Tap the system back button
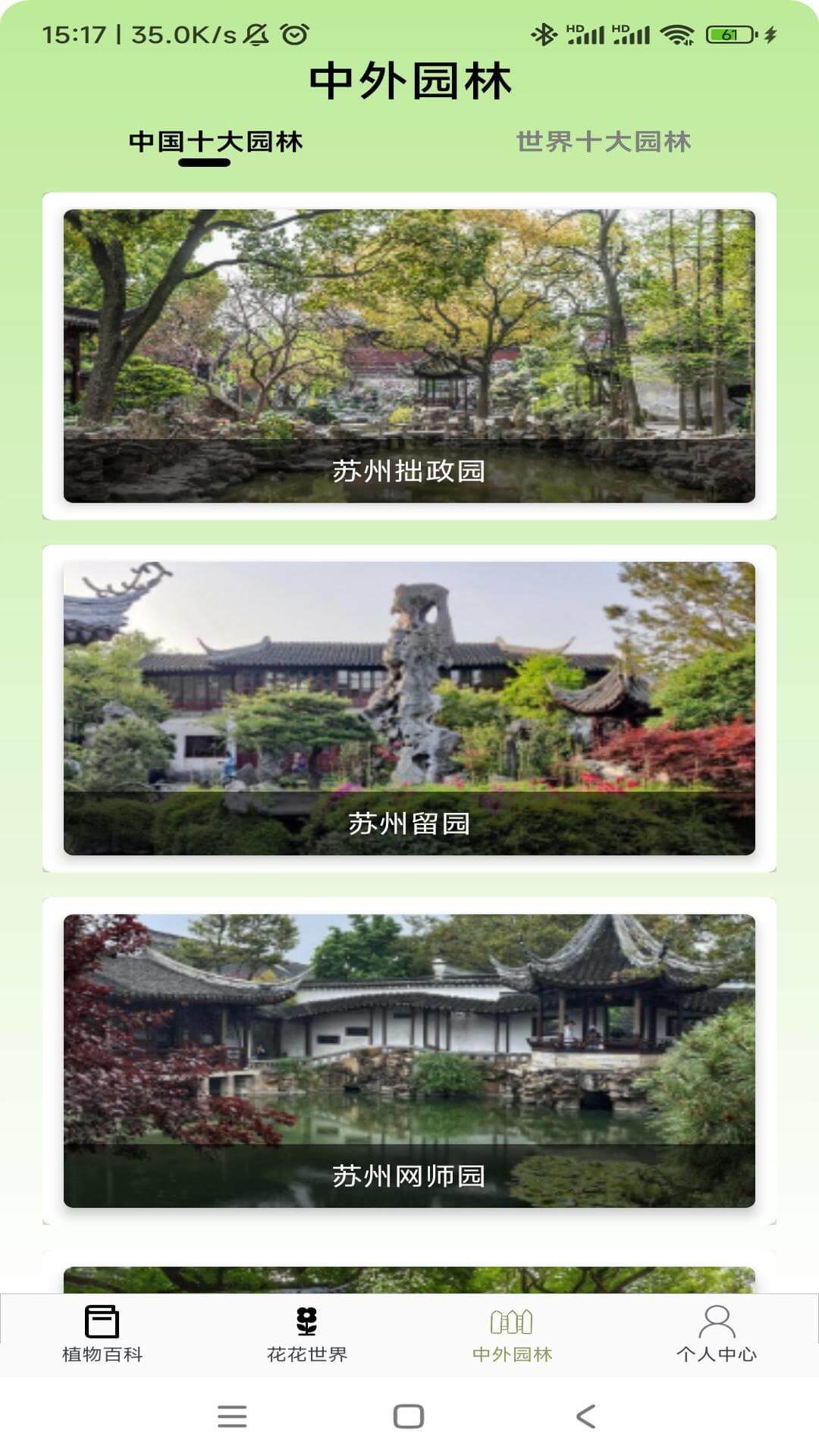Viewport: 819px width, 1456px height. tap(585, 1416)
